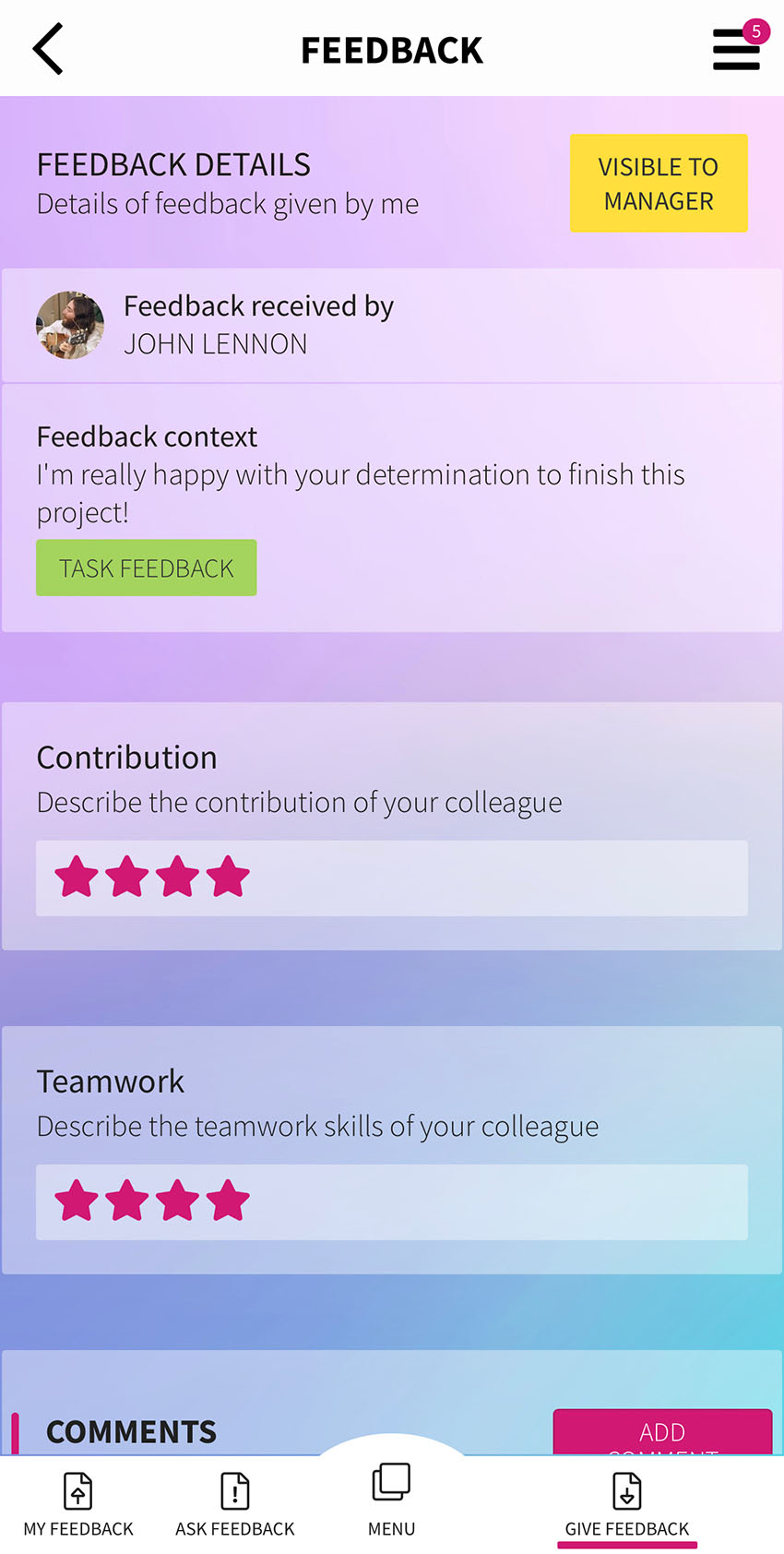The image size is (784, 1554).
Task: Go back using the top-left arrow
Action: (x=48, y=49)
